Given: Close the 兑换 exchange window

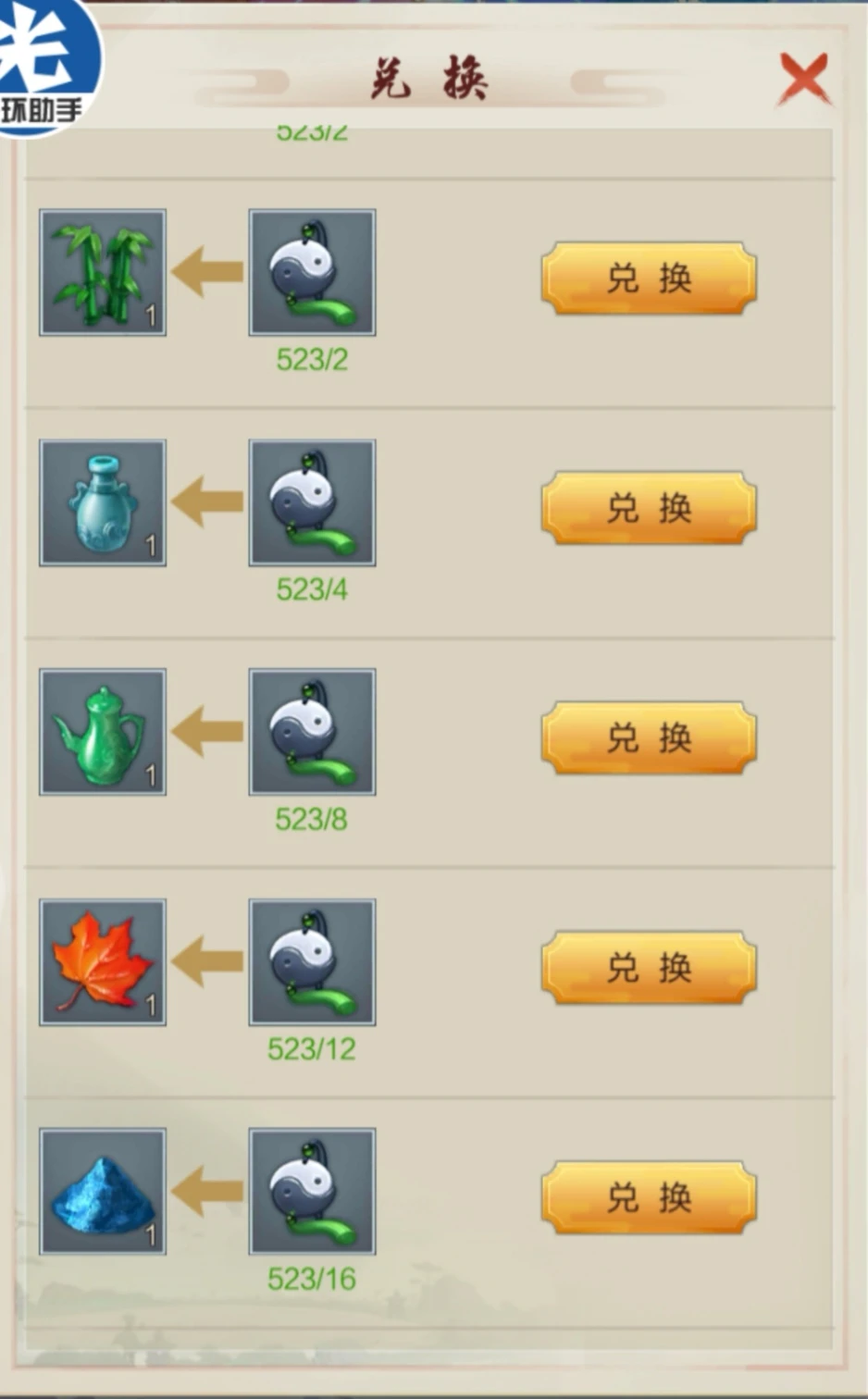Looking at the screenshot, I should [802, 78].
